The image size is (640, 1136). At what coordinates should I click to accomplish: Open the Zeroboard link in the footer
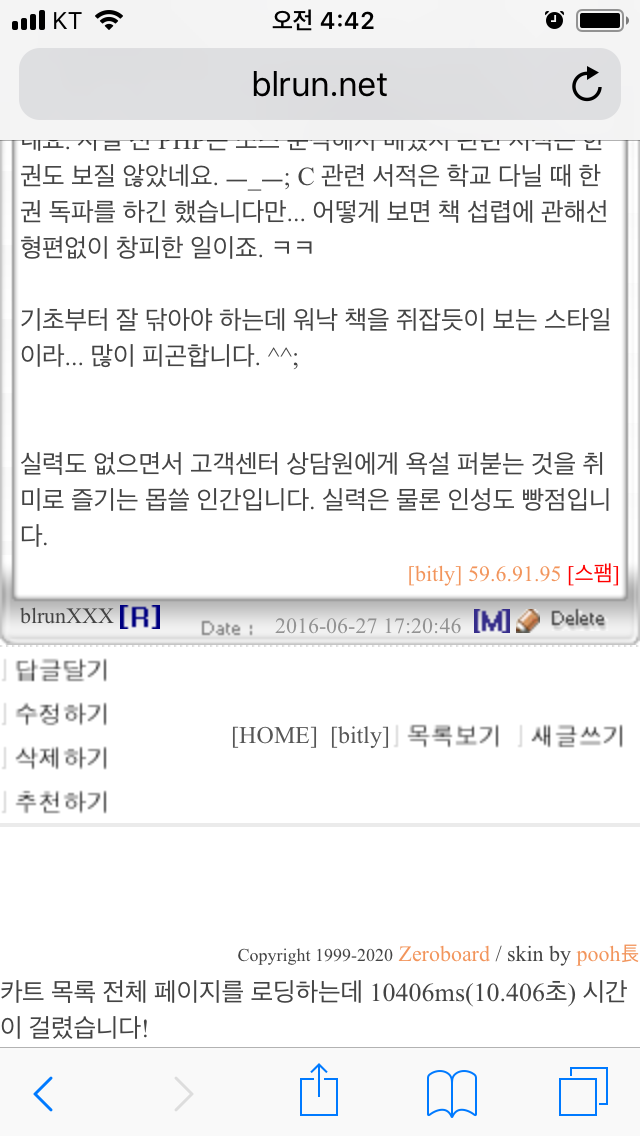coord(444,954)
